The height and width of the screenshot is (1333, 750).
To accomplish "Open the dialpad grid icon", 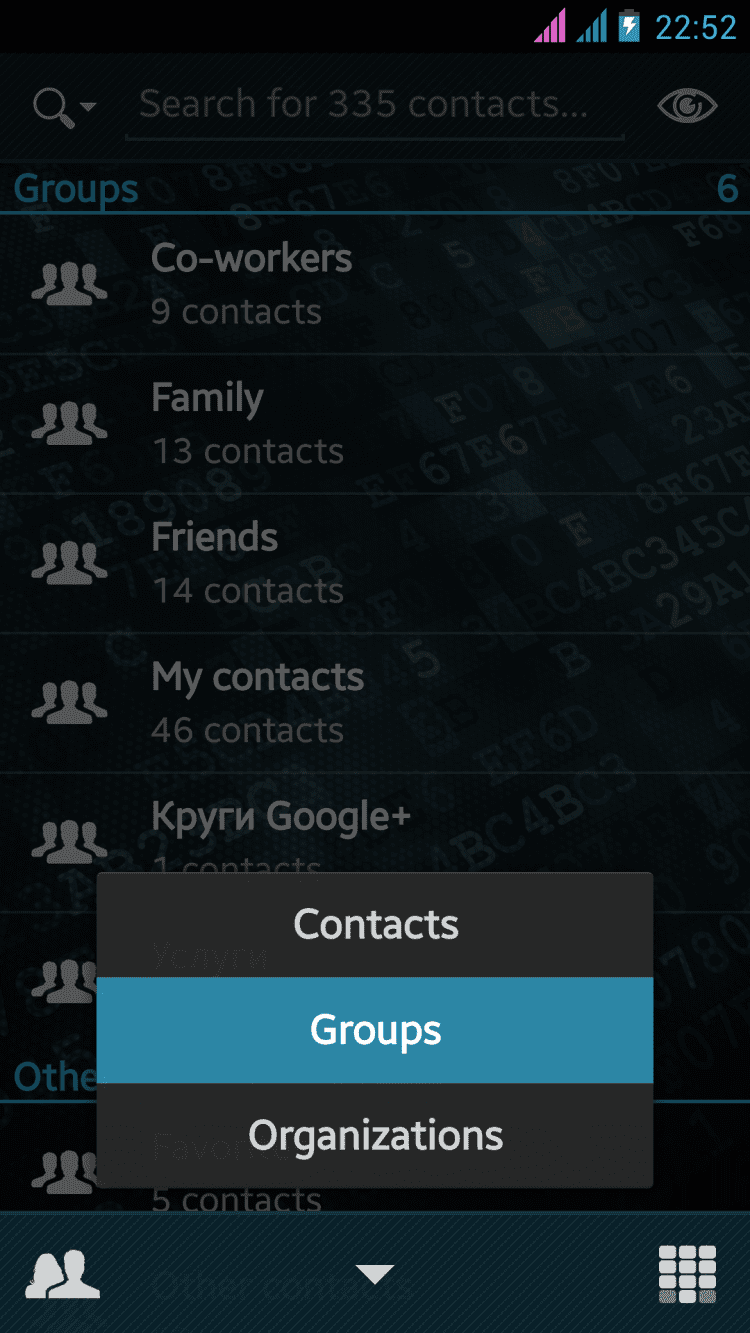I will point(687,1274).
